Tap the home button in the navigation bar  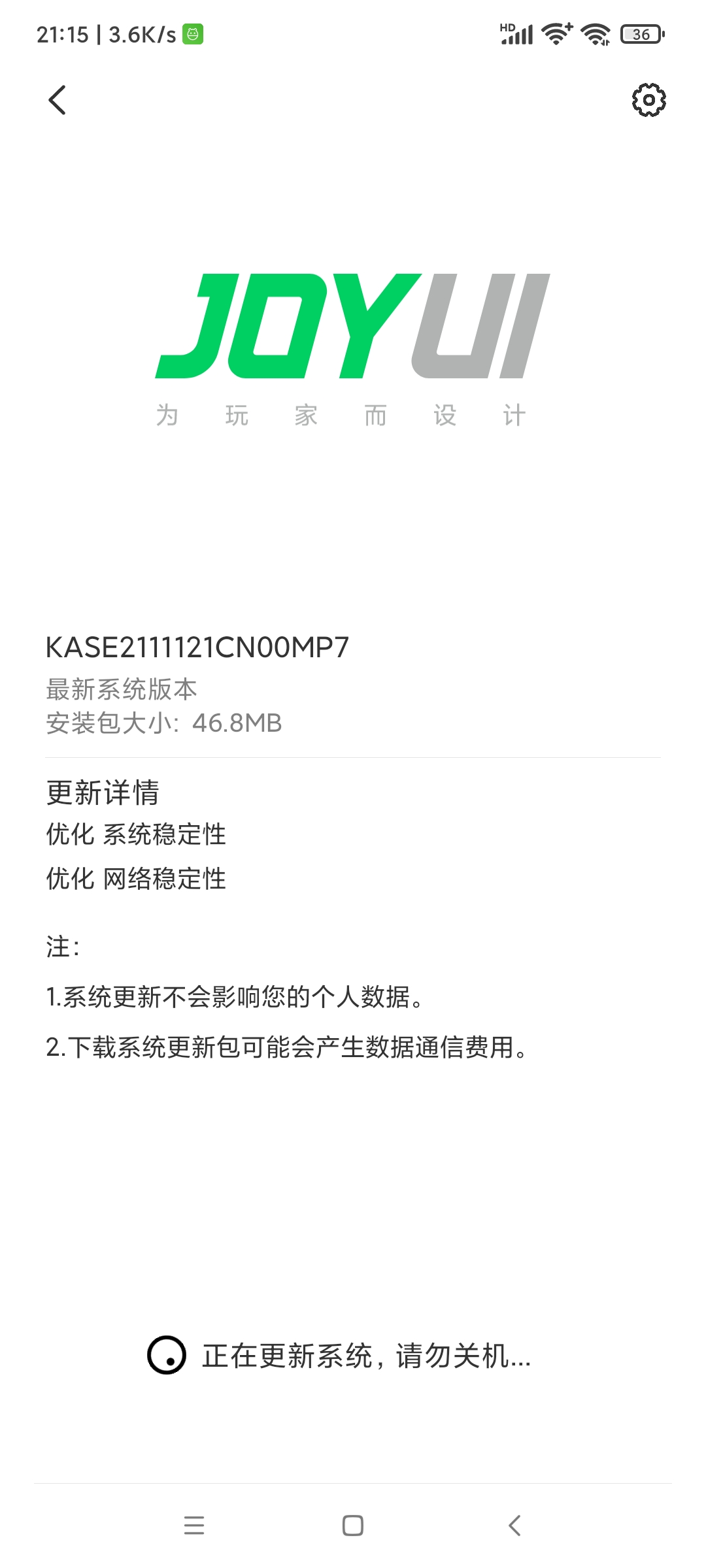click(x=353, y=1526)
